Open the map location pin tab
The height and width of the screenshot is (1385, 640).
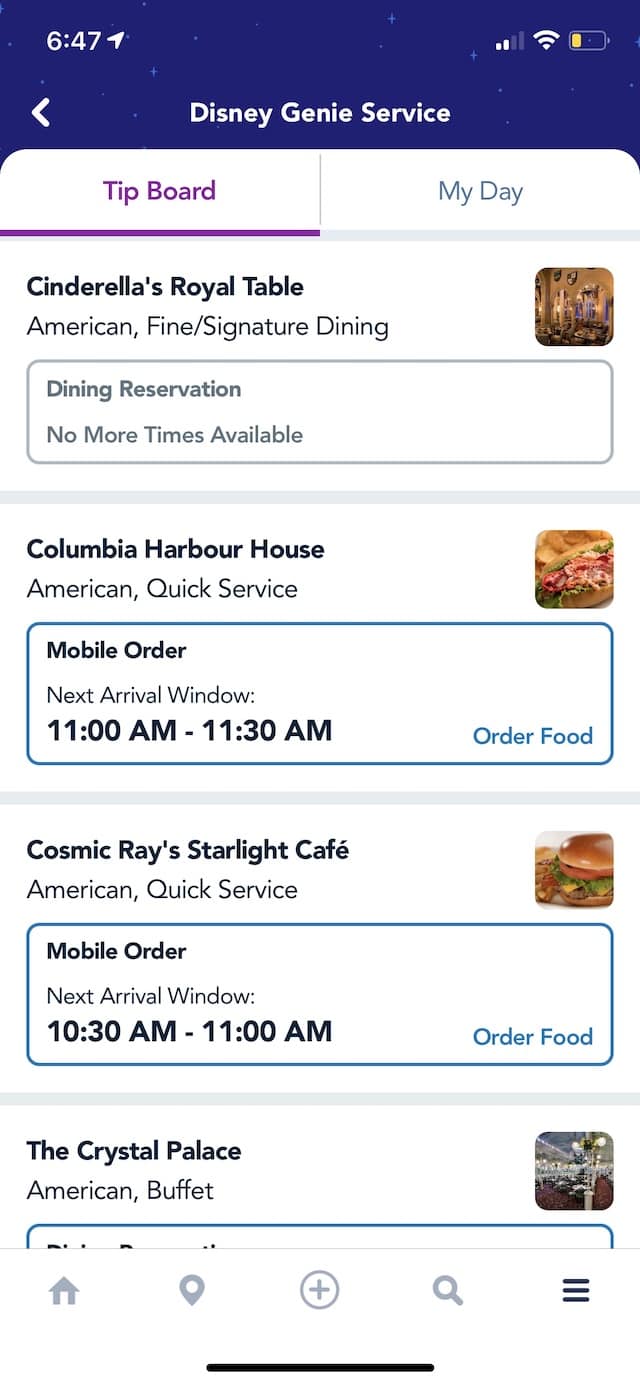191,1291
